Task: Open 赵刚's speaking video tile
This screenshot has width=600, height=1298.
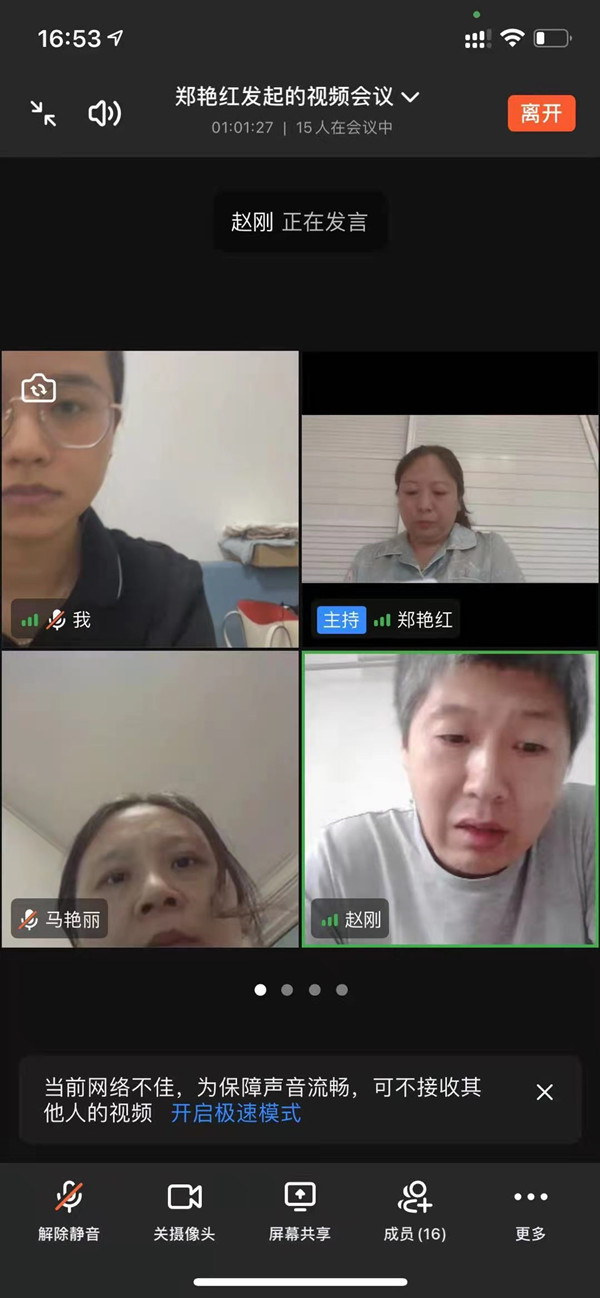Action: coord(450,800)
